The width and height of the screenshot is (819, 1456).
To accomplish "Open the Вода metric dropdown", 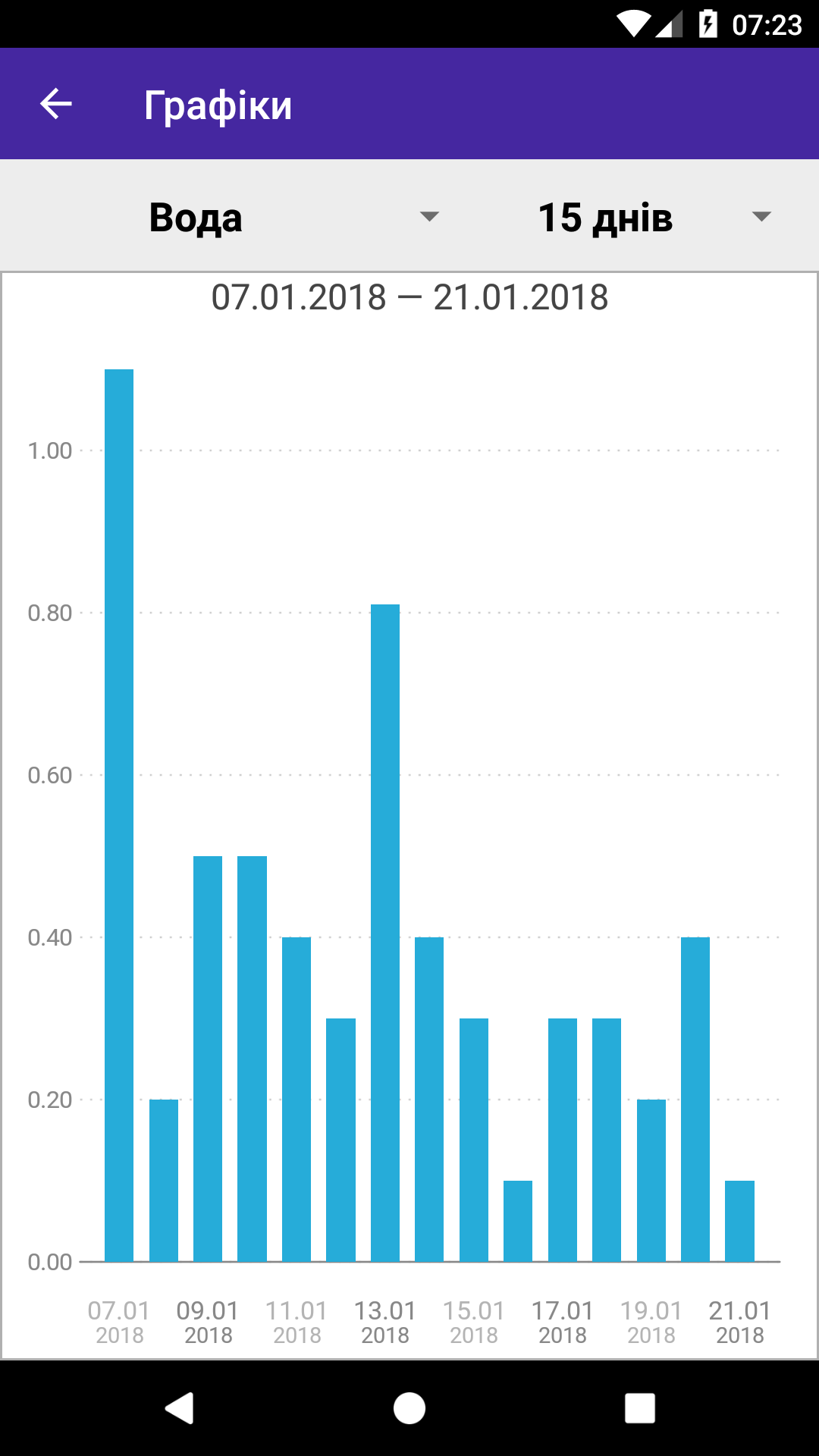I will click(x=292, y=218).
